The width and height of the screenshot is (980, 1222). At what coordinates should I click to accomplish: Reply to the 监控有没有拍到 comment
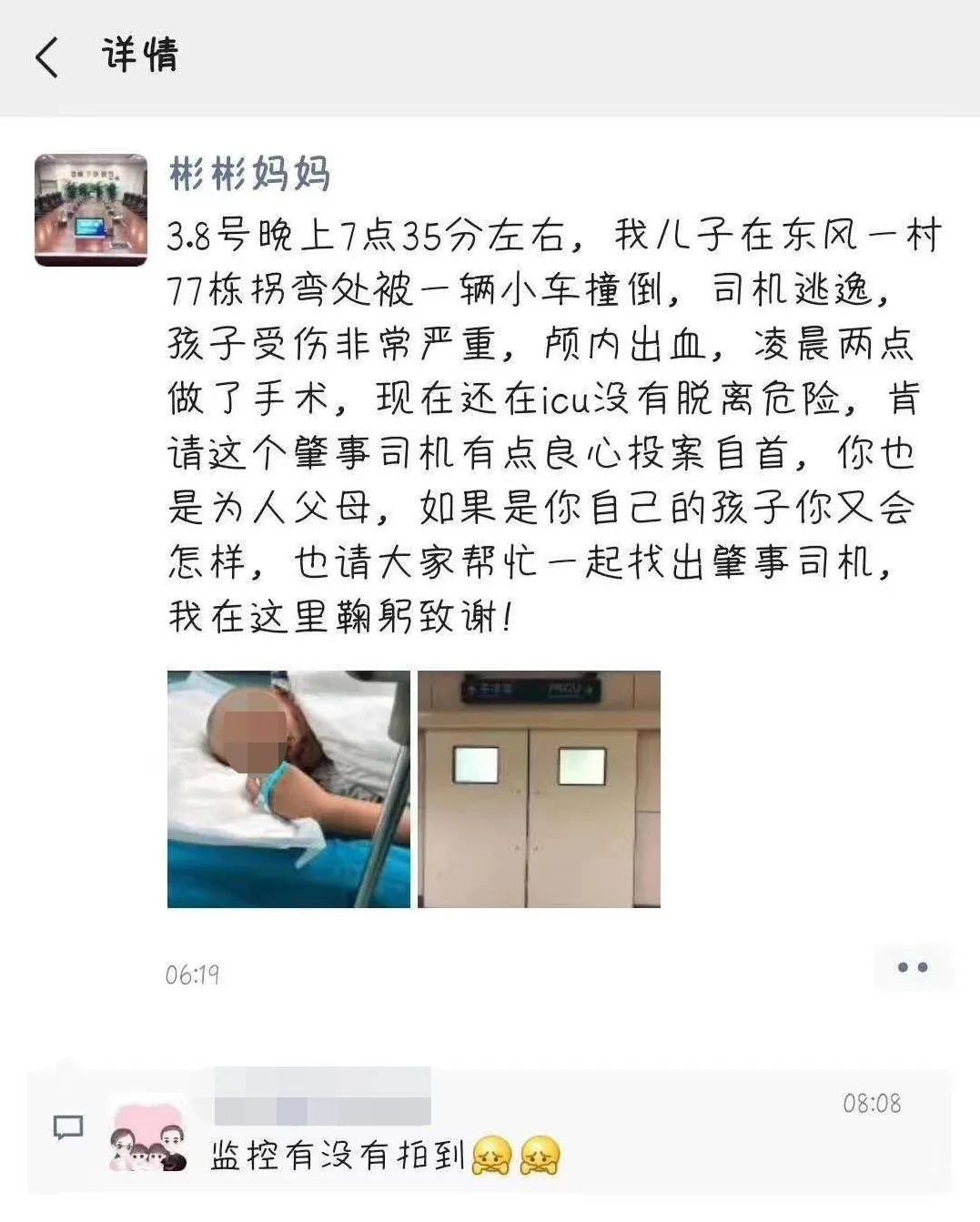tap(338, 1155)
